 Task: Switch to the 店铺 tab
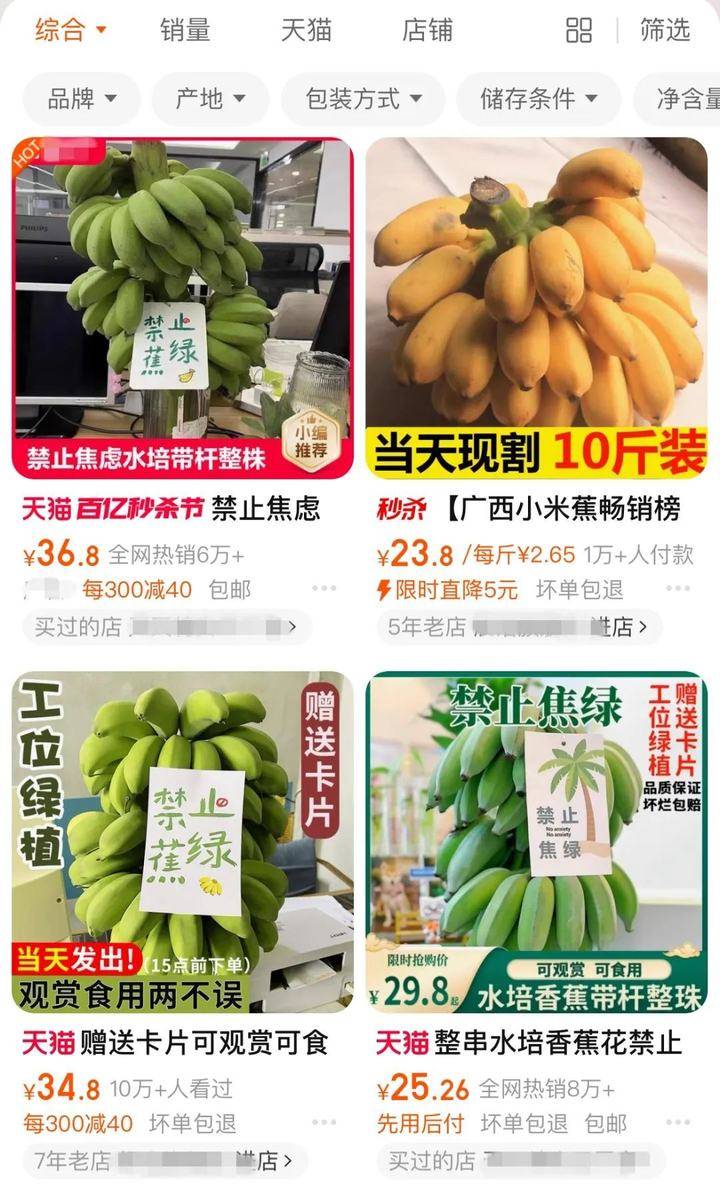427,30
